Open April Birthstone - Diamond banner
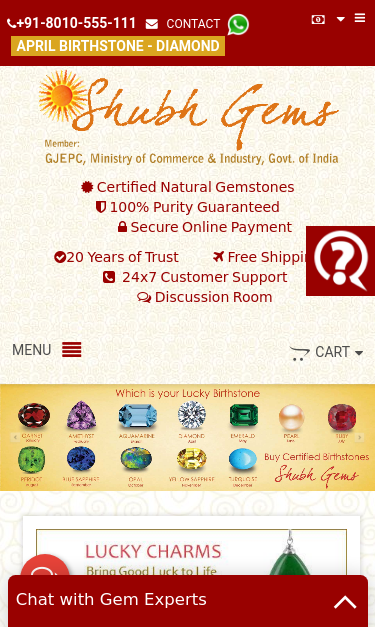375x627 pixels. pyautogui.click(x=118, y=46)
